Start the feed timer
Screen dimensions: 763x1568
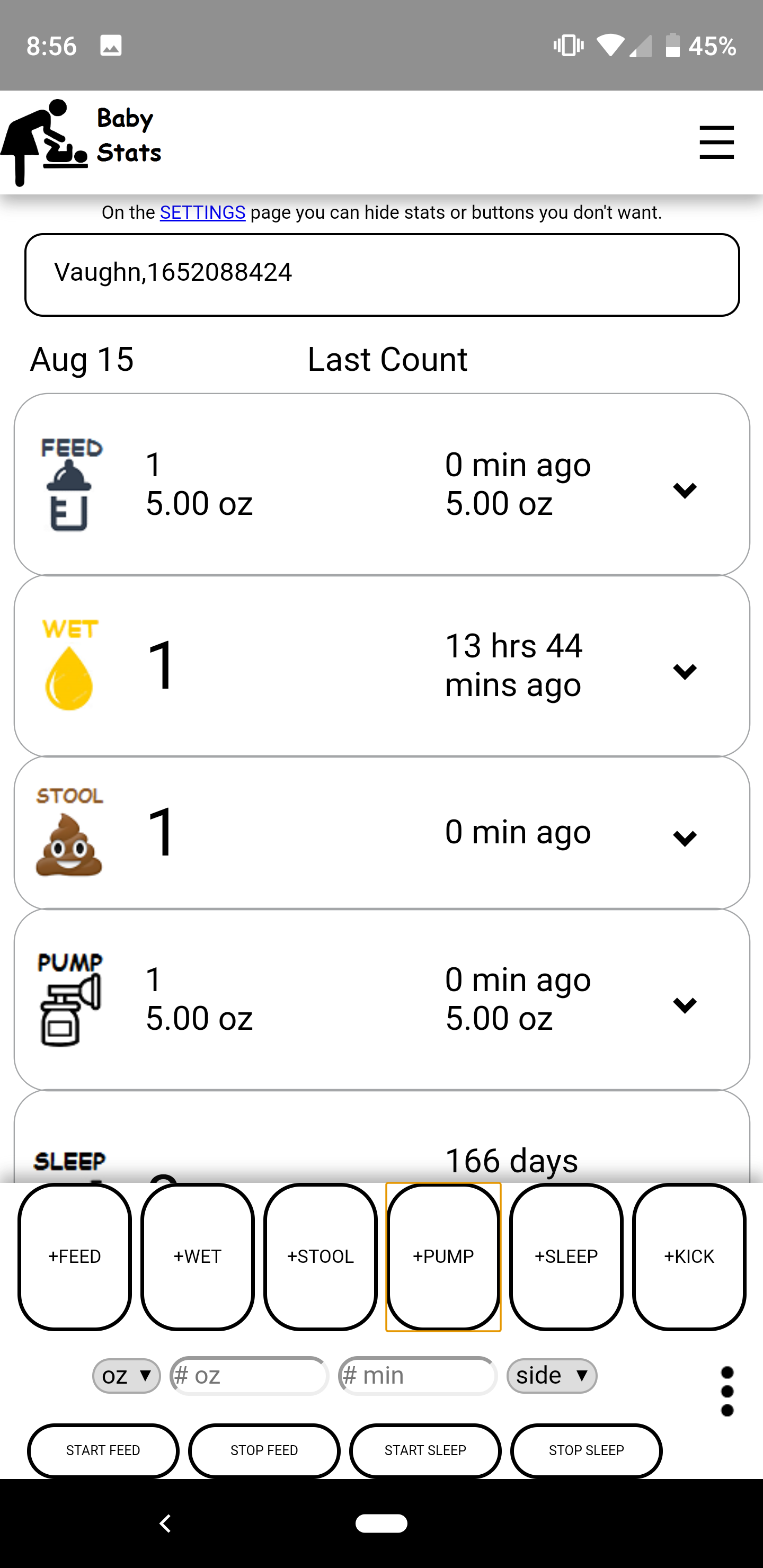[x=103, y=1450]
